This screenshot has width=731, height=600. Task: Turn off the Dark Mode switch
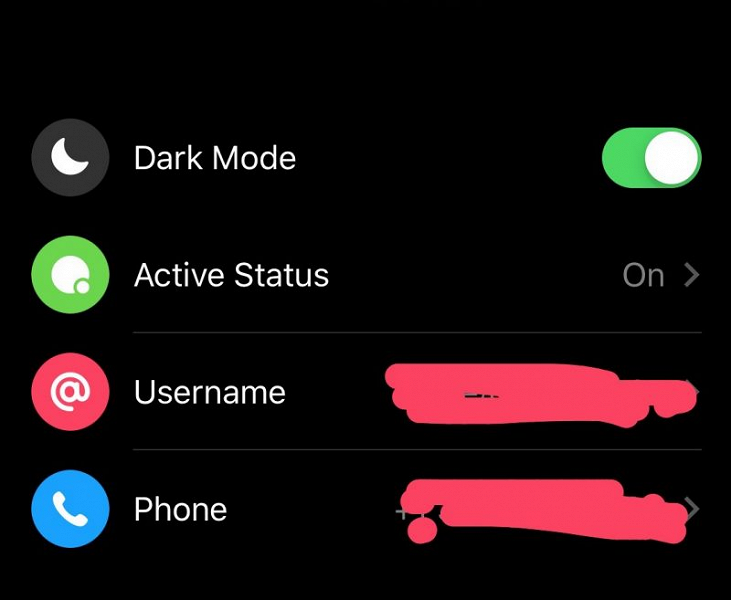[x=651, y=158]
